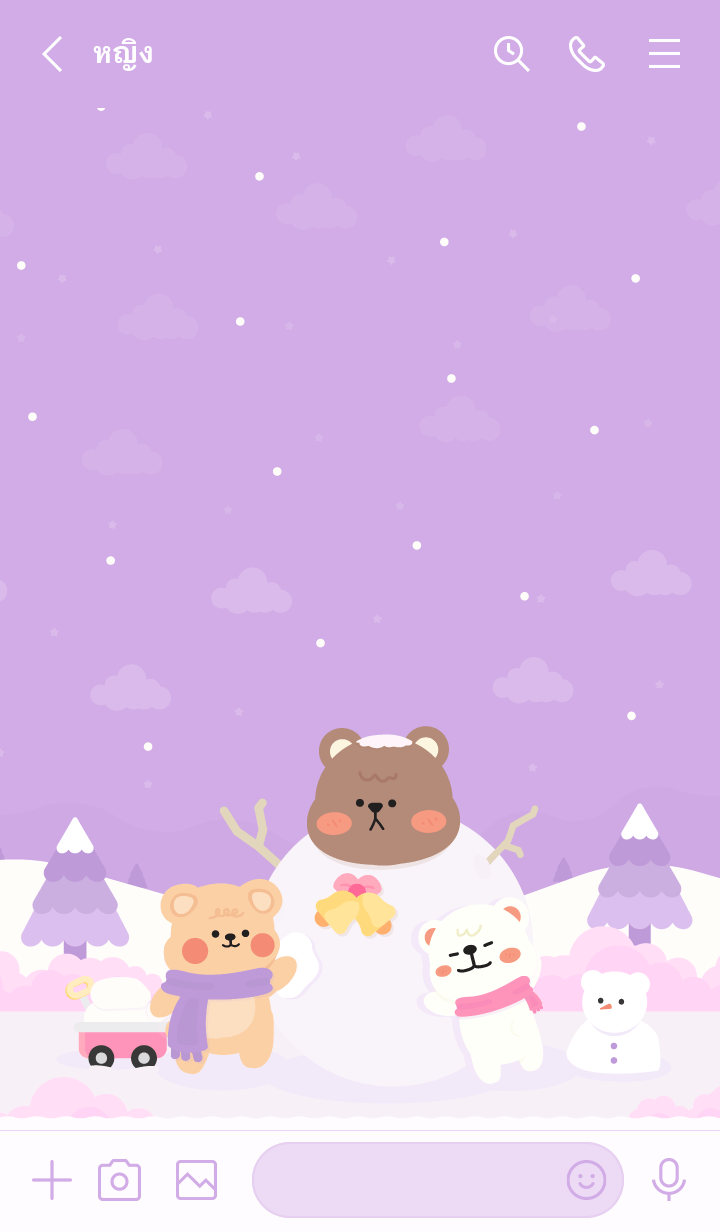Open the camera to take a photo
Screen dimensions: 720x1232
[119, 1180]
